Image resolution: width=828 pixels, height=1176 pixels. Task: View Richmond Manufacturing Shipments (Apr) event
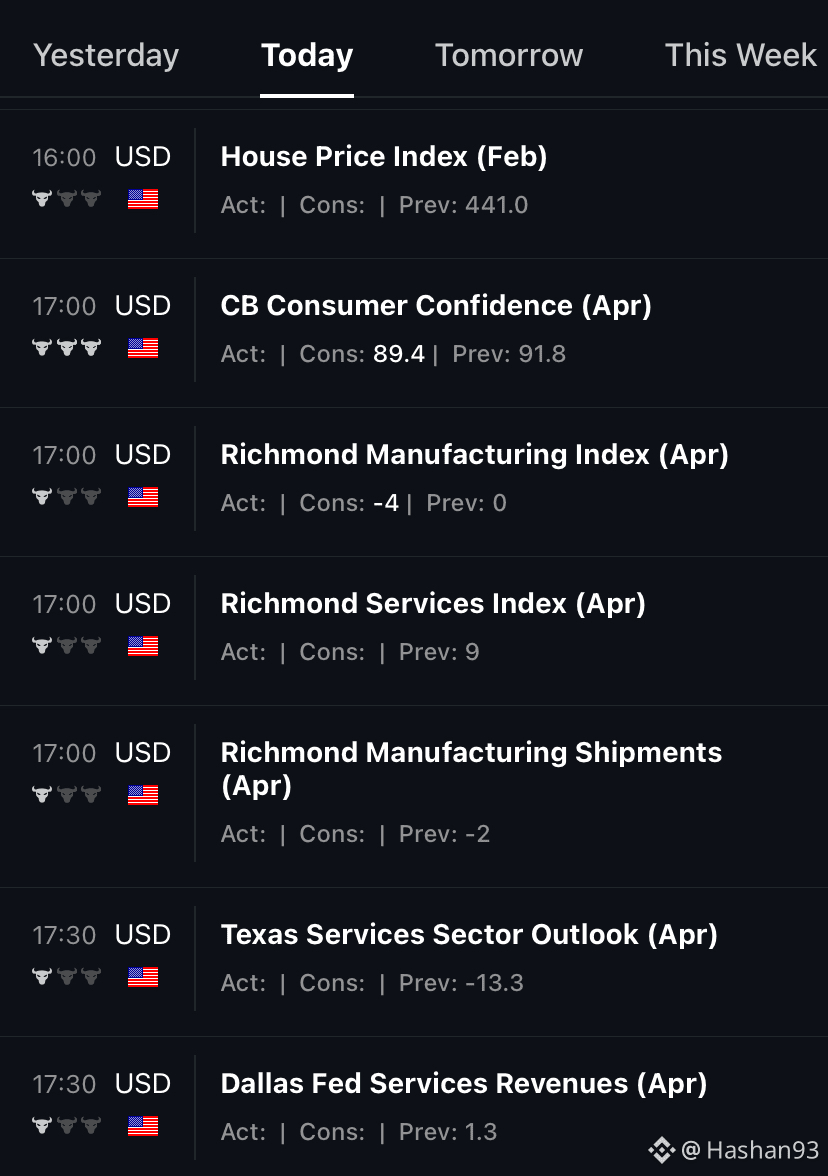pos(414,796)
